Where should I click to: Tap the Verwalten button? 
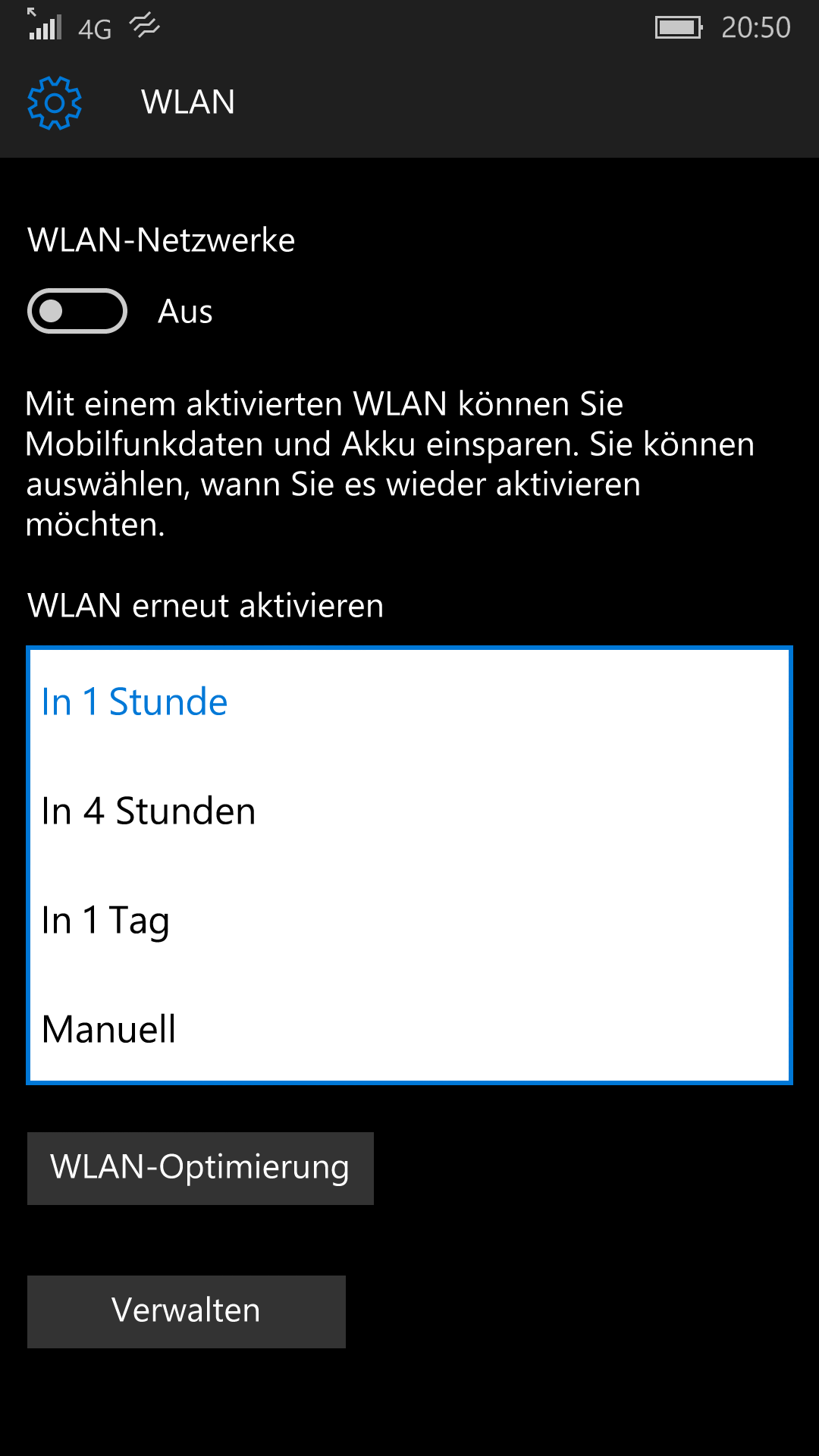point(187,1311)
